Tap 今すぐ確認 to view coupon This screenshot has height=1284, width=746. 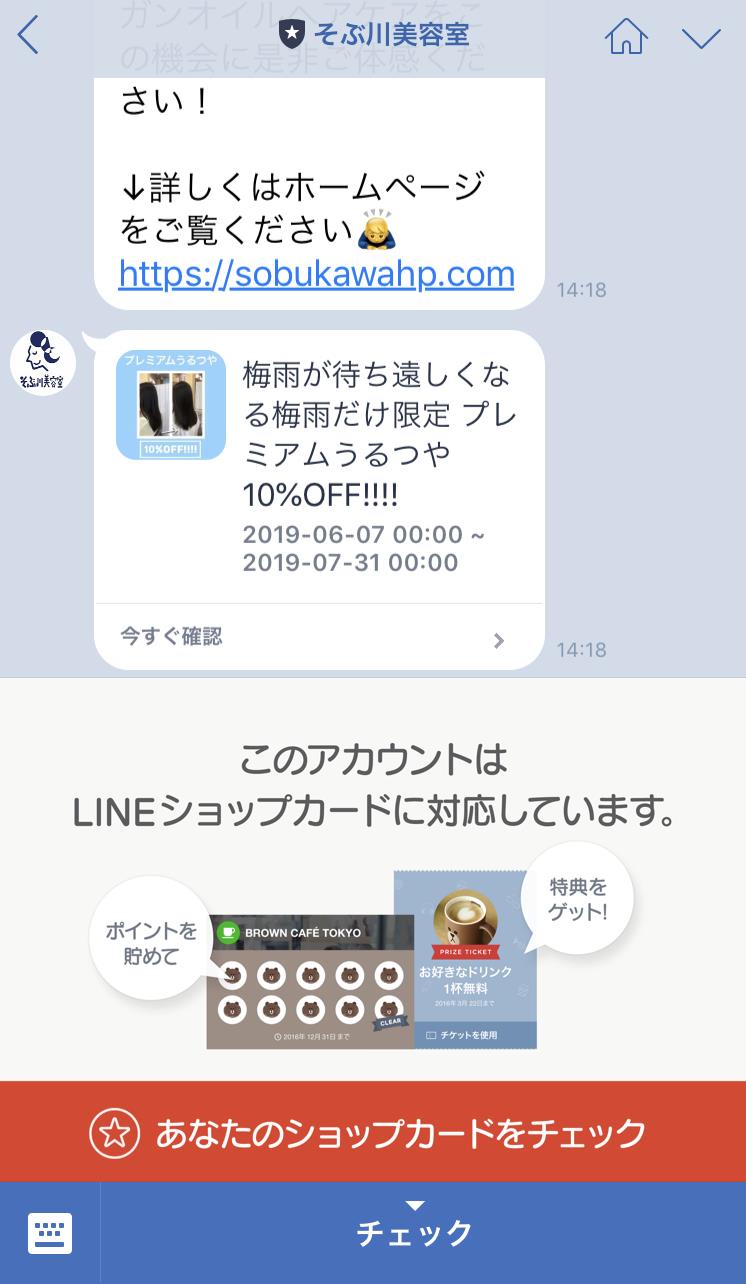(318, 638)
